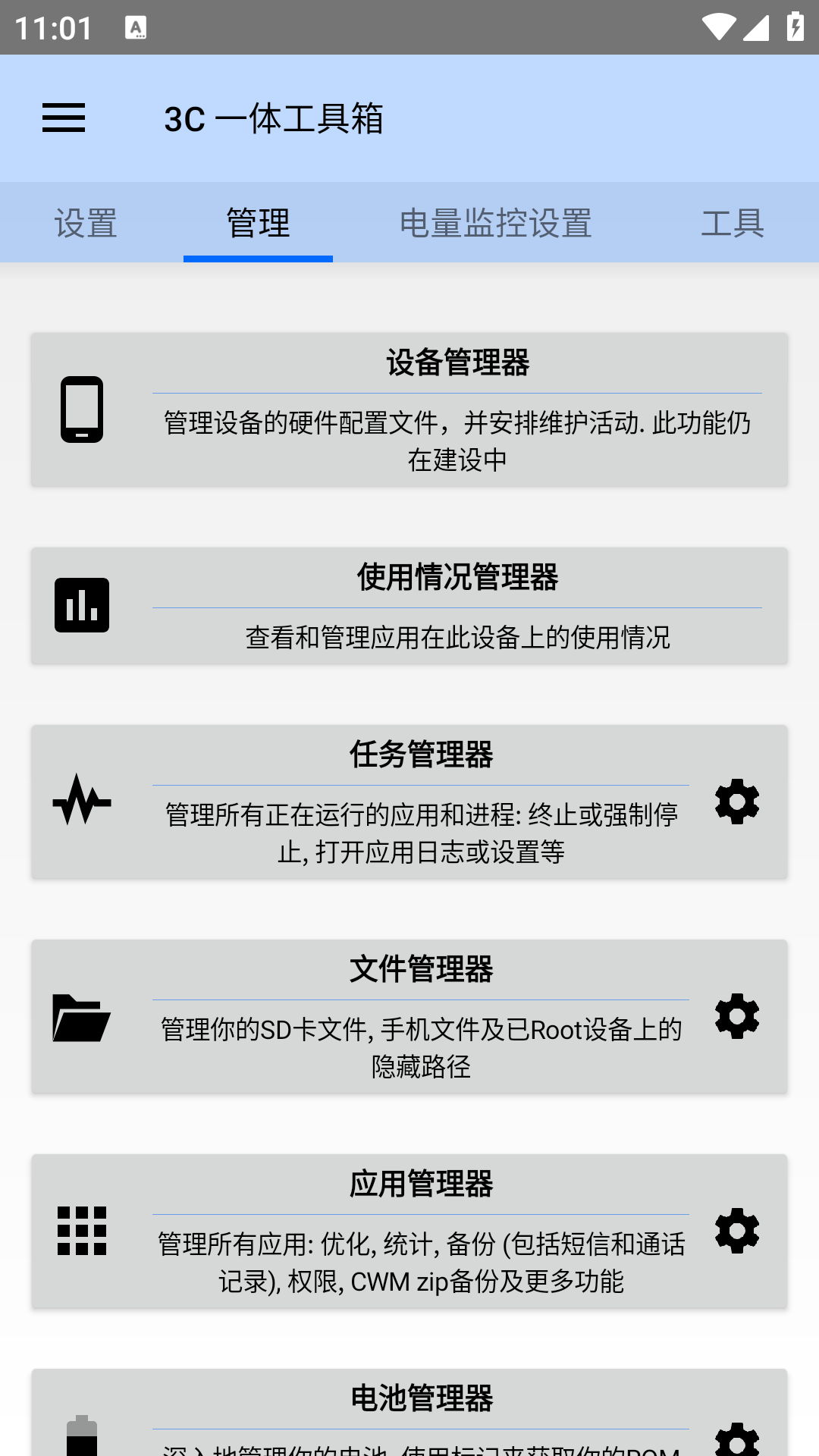Tap the 应用管理器 app grid icon
Viewport: 819px width, 1456px height.
(81, 1229)
